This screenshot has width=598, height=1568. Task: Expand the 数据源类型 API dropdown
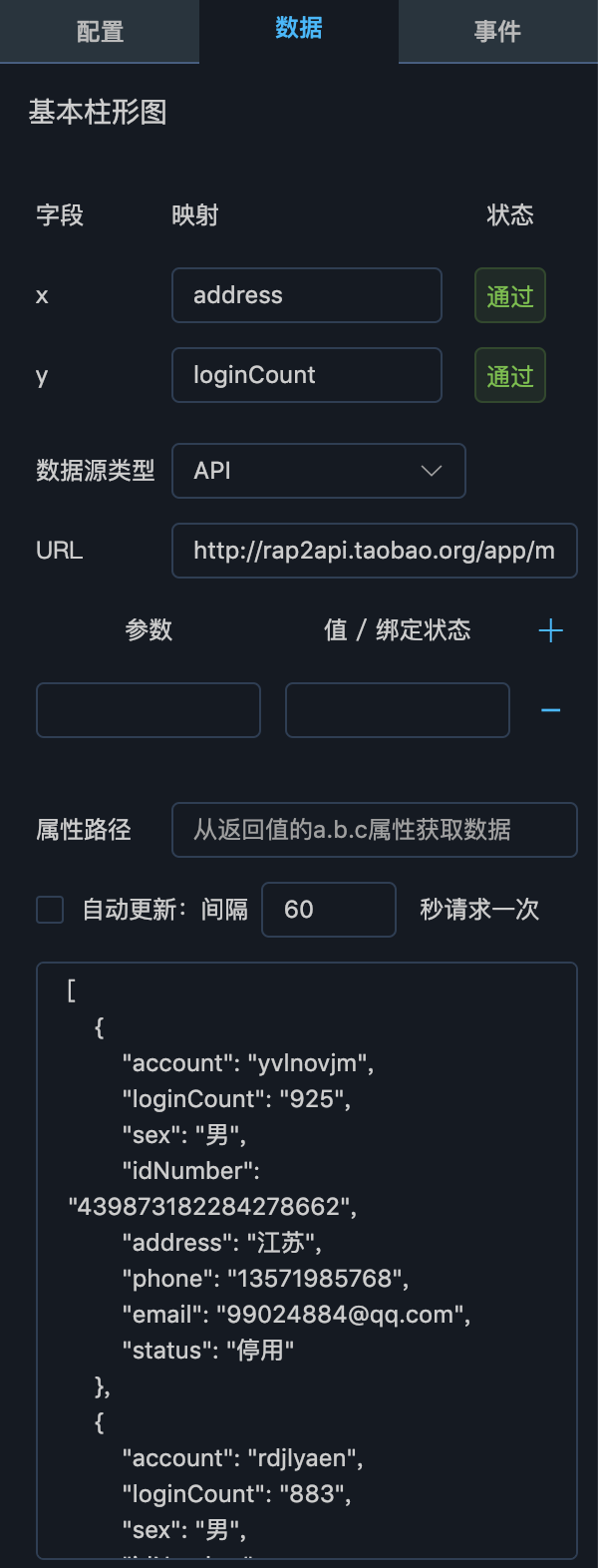(x=318, y=471)
